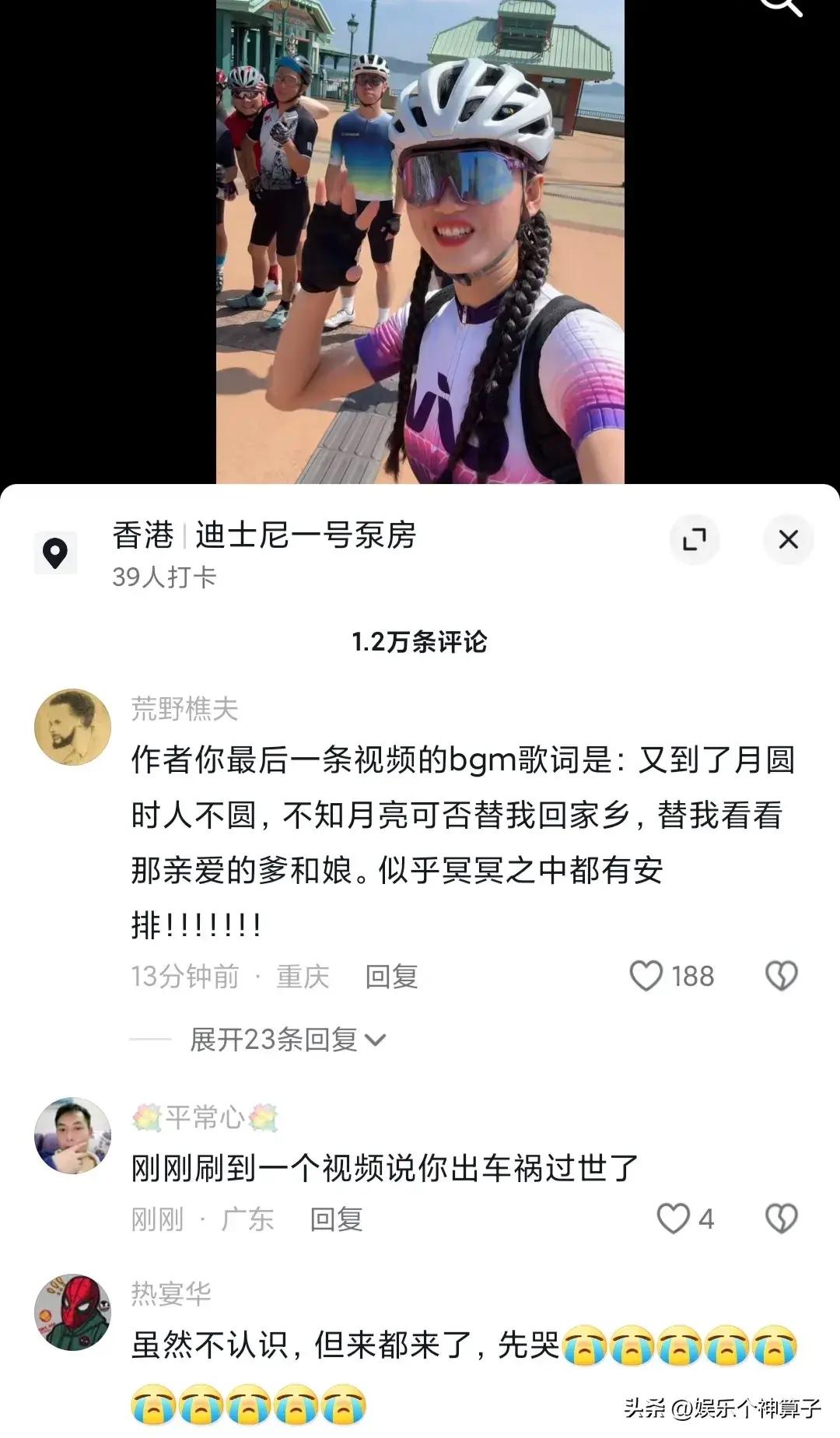Screen dimensions: 840x1438
Task: Tap the video to pause playback
Action: click(420, 241)
